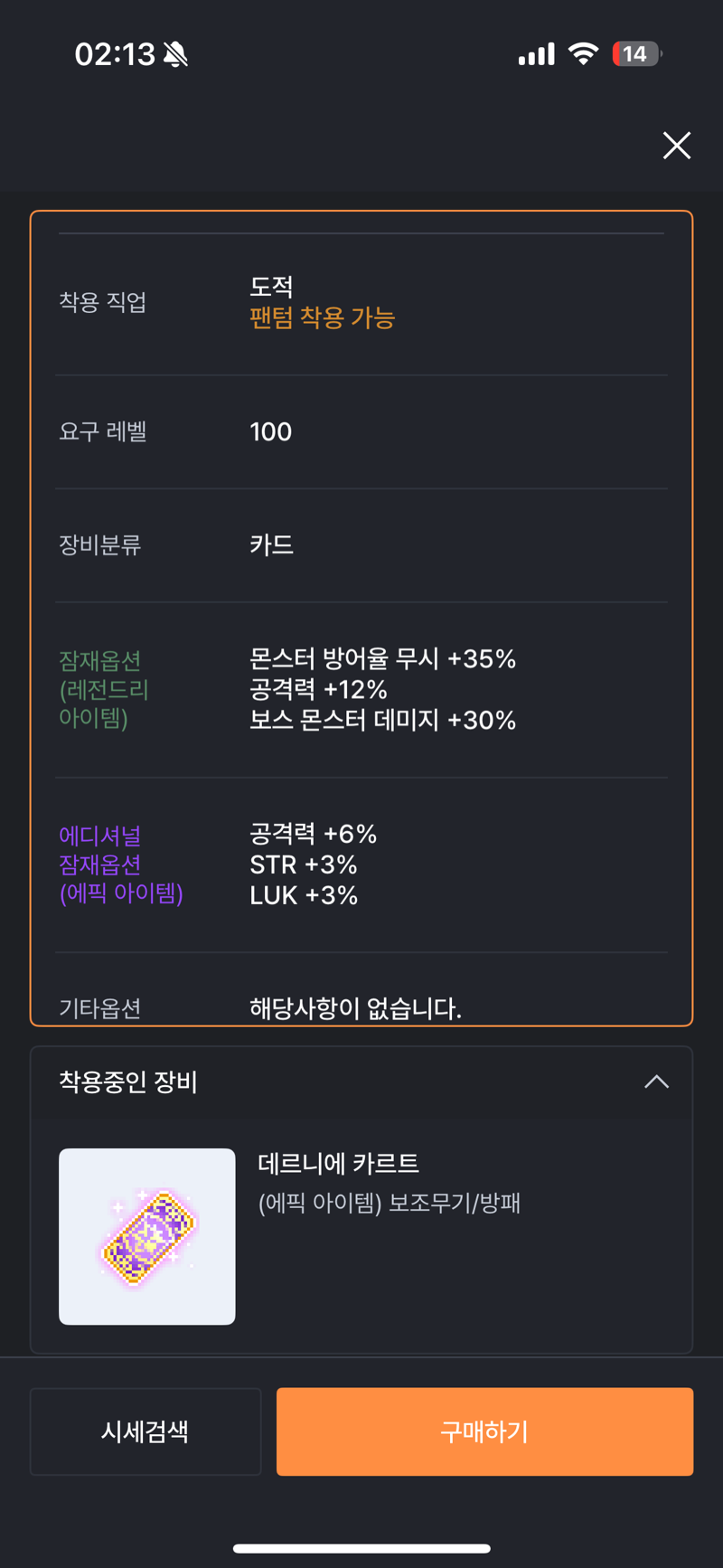Collapse the 착용중인 장비 section

(656, 1082)
